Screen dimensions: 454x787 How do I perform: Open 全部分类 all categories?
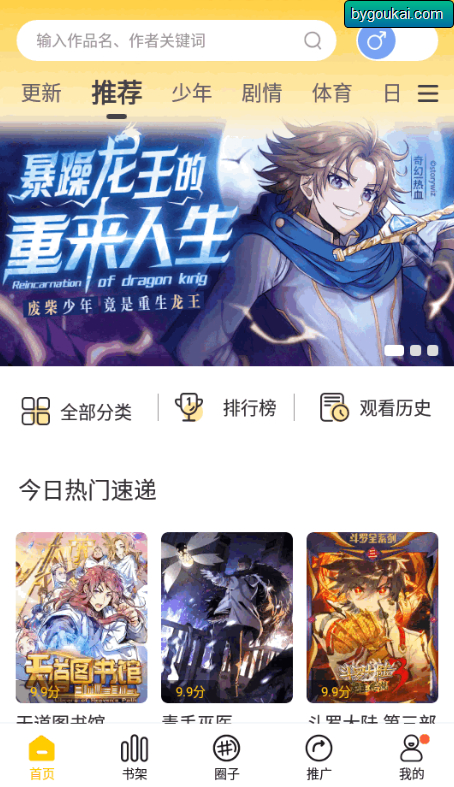point(76,412)
